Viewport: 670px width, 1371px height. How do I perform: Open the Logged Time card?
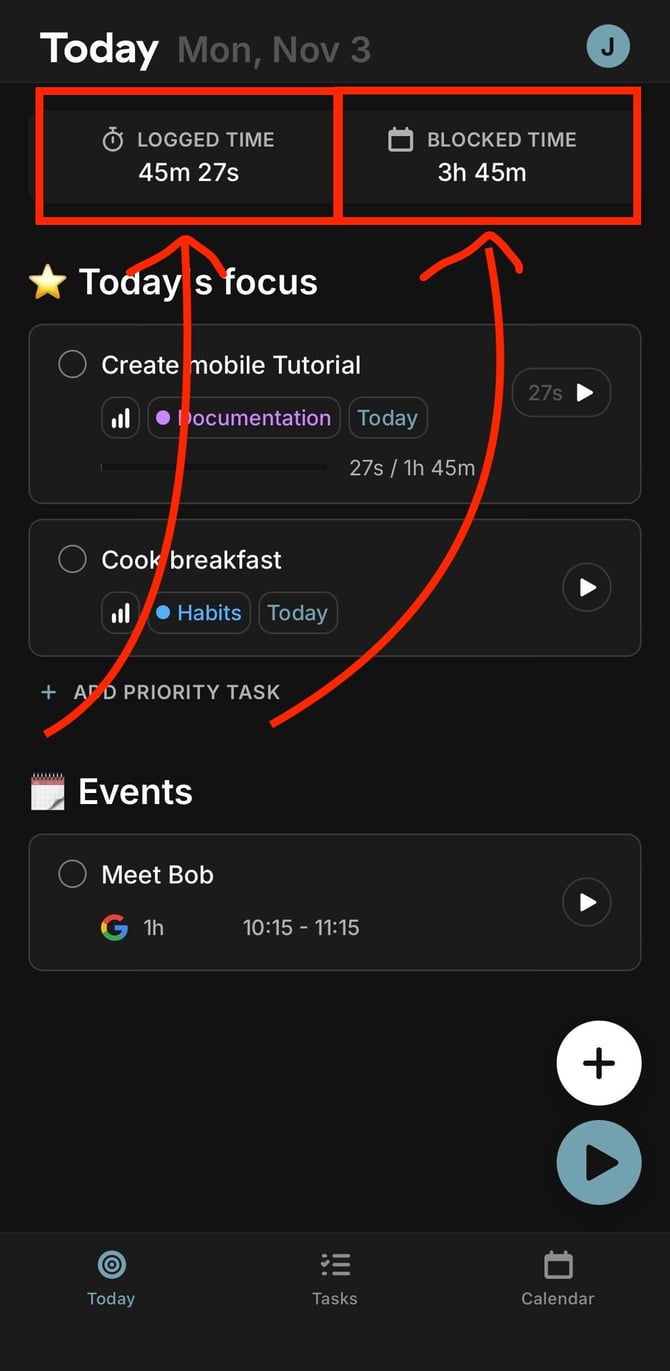pos(187,156)
